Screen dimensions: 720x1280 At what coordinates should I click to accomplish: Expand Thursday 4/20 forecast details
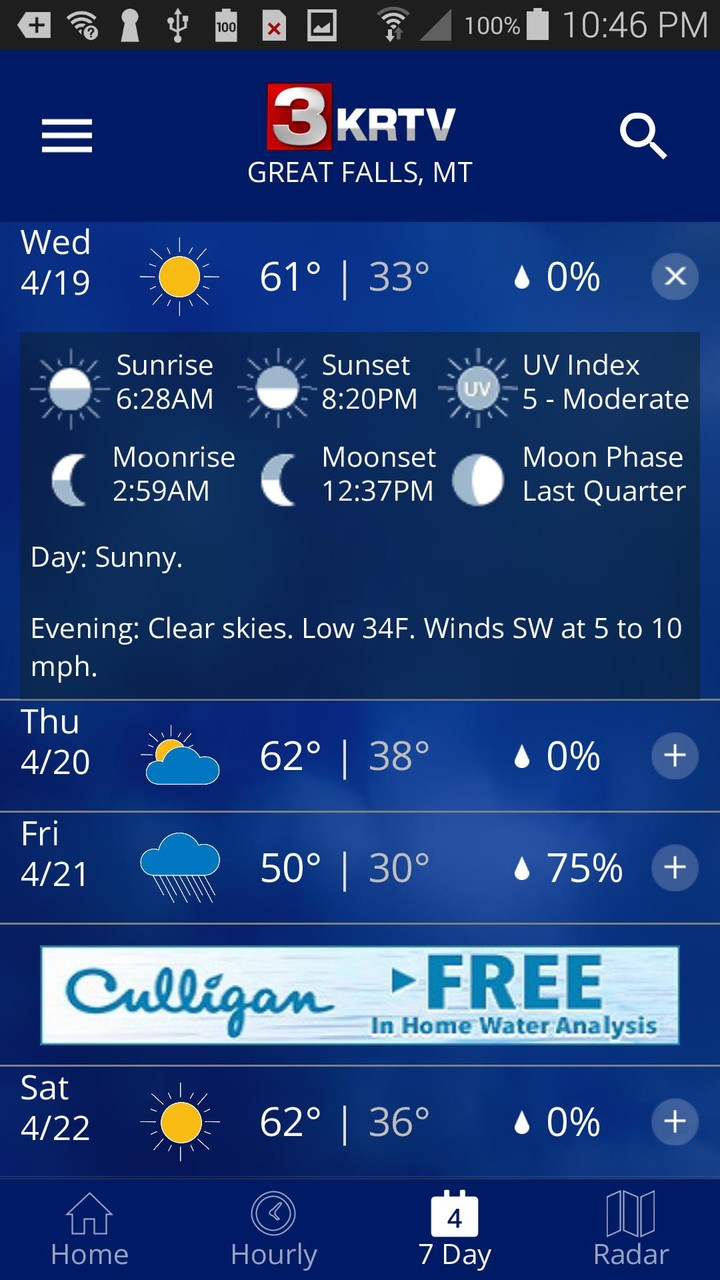674,756
